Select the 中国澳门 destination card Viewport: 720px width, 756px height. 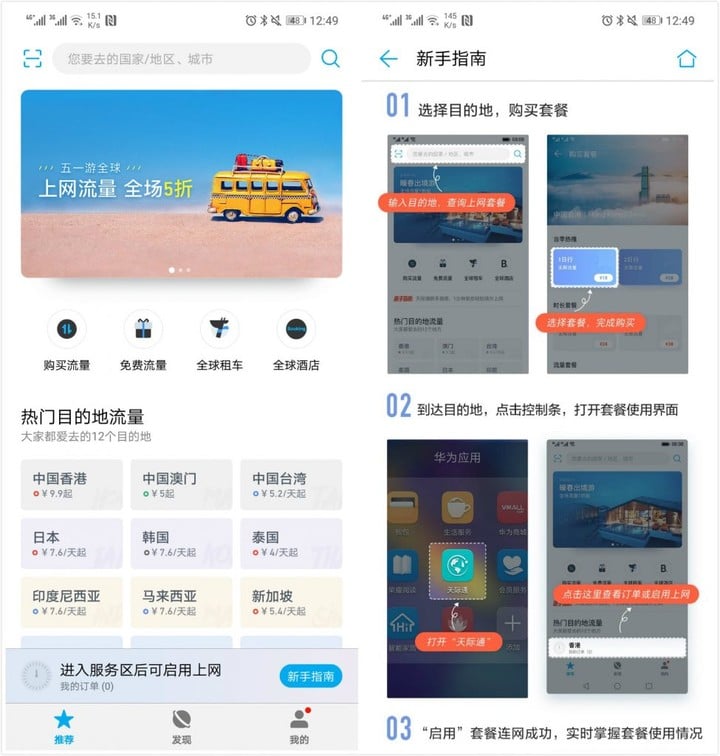coord(181,484)
